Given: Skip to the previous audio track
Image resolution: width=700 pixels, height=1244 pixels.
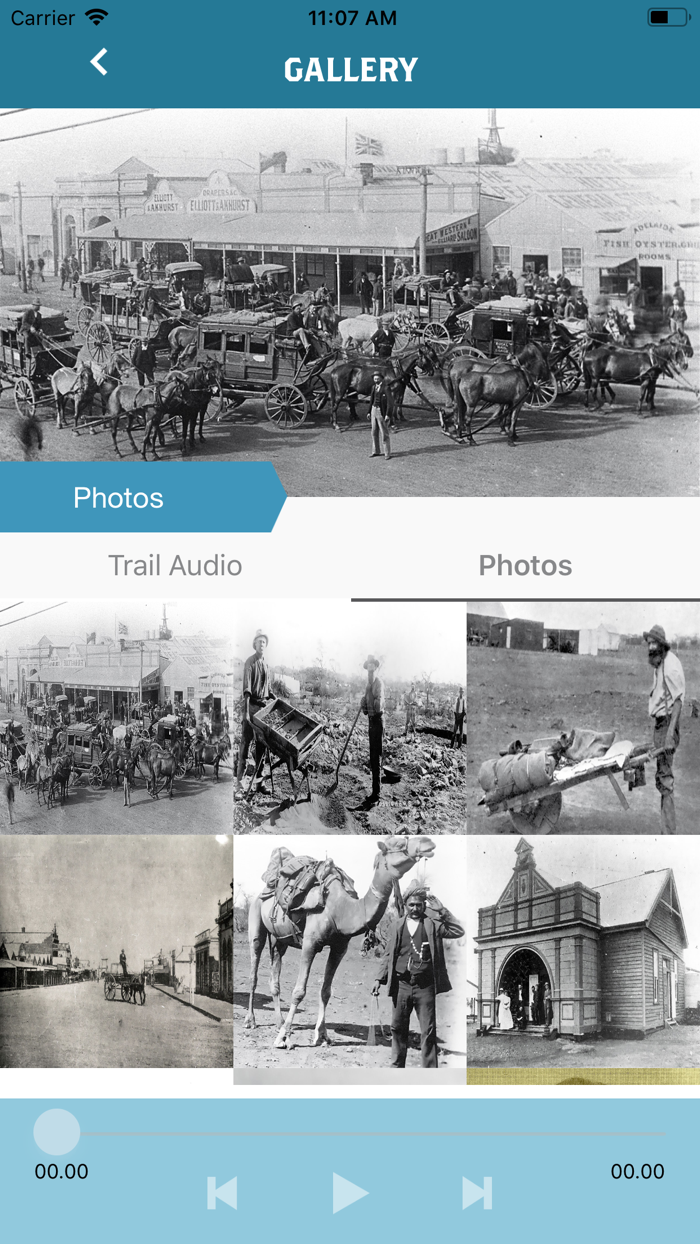Looking at the screenshot, I should (x=222, y=1193).
